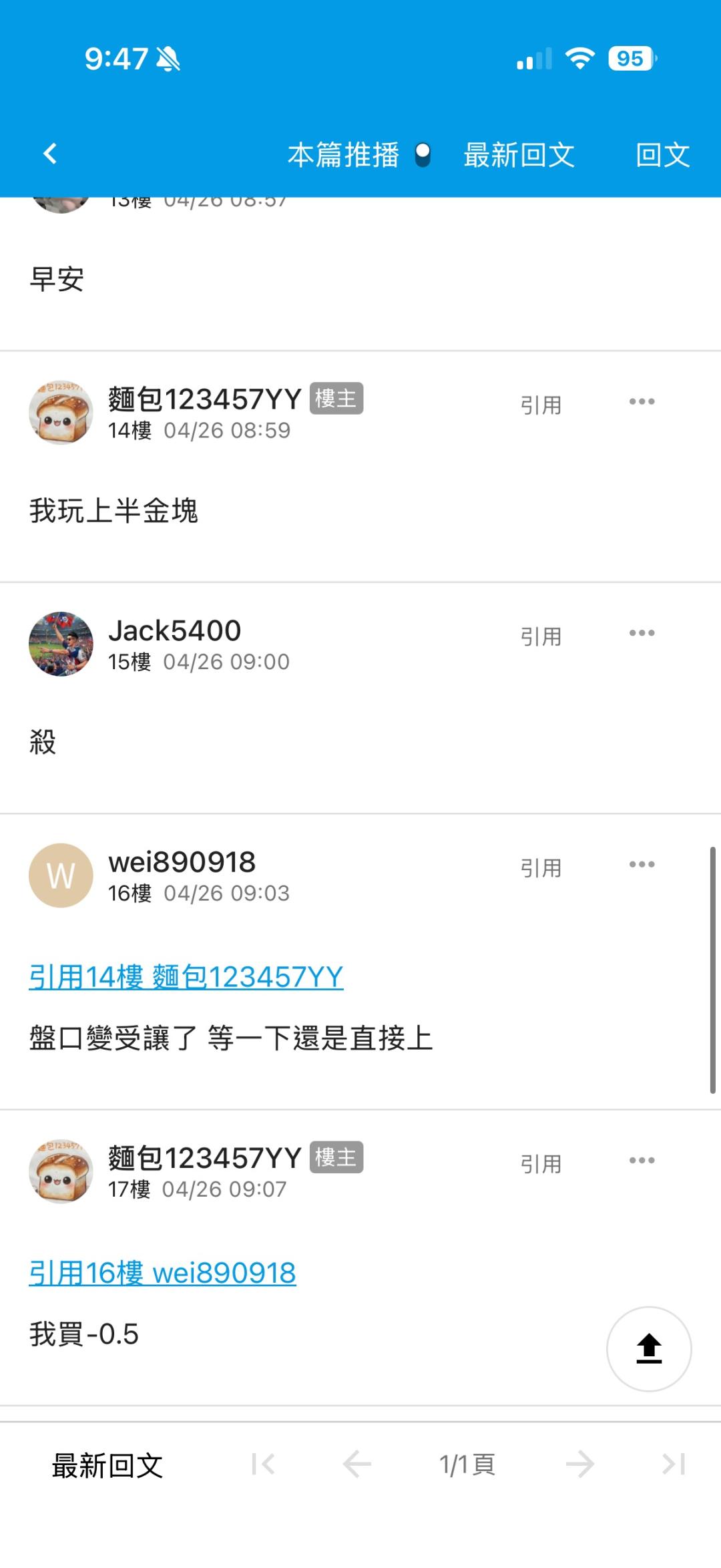Jump to top with the upload arrow button

648,1349
